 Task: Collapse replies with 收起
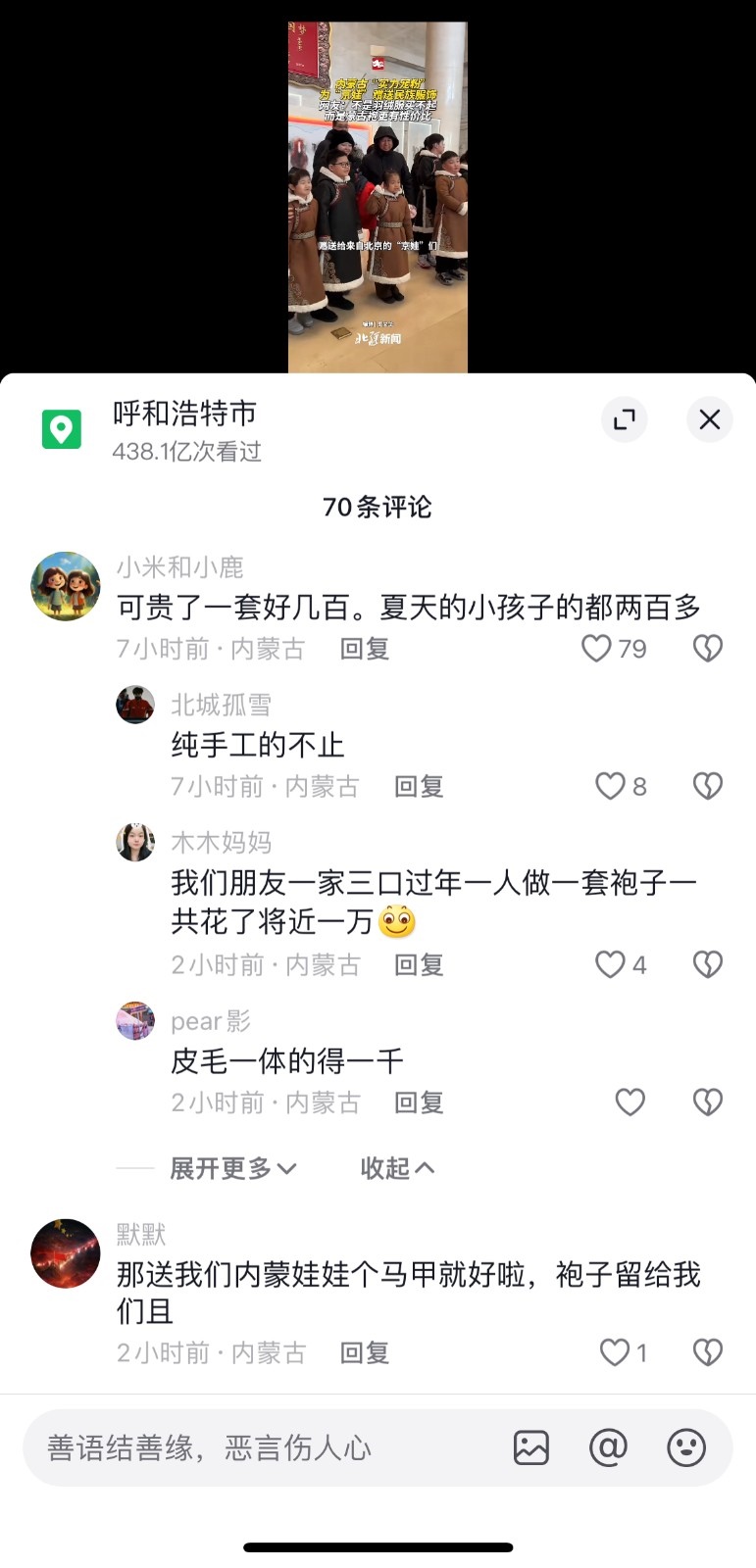397,1168
